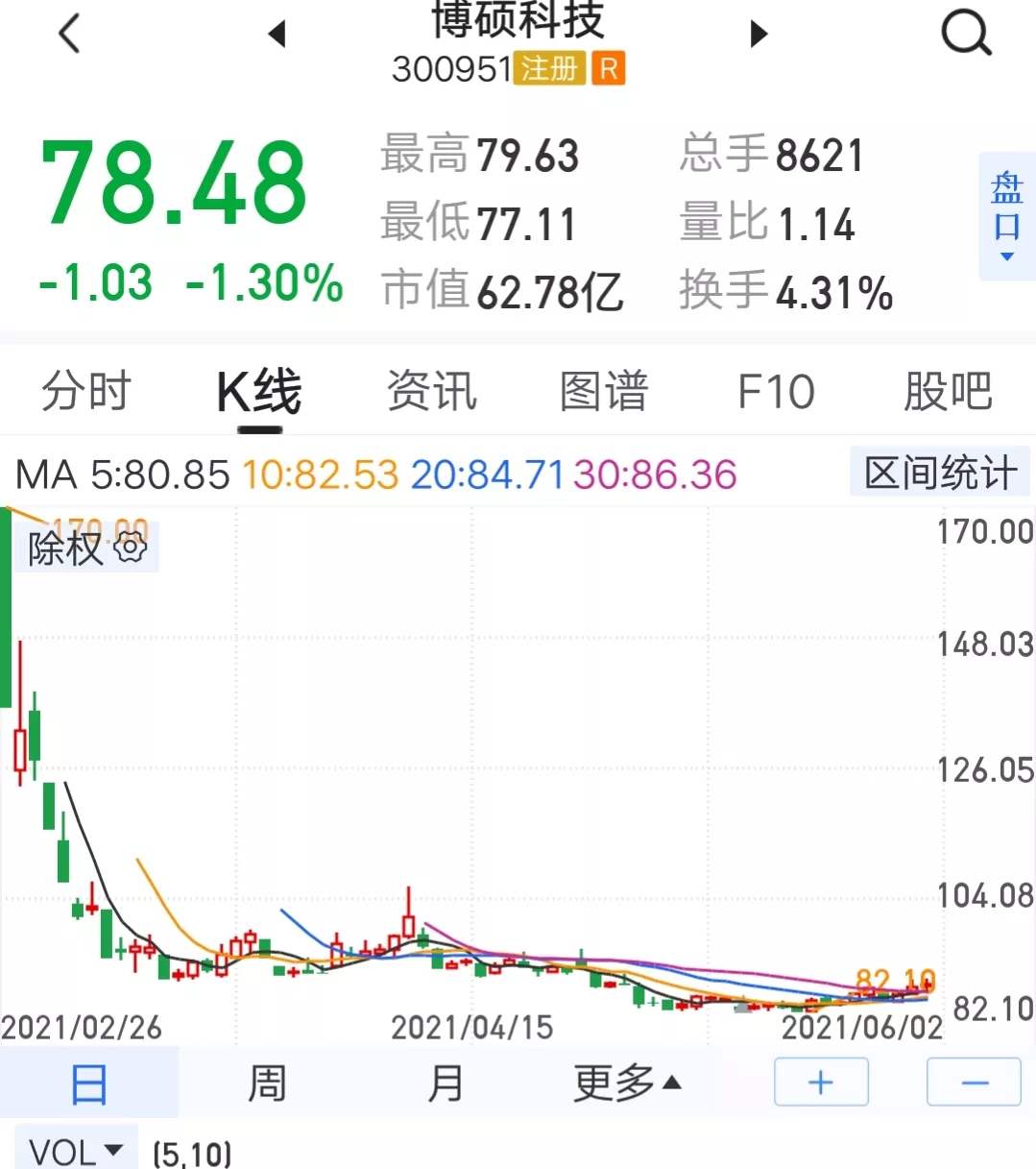Switch to the 周 weekly period
The image size is (1036, 1169).
pos(267,1084)
